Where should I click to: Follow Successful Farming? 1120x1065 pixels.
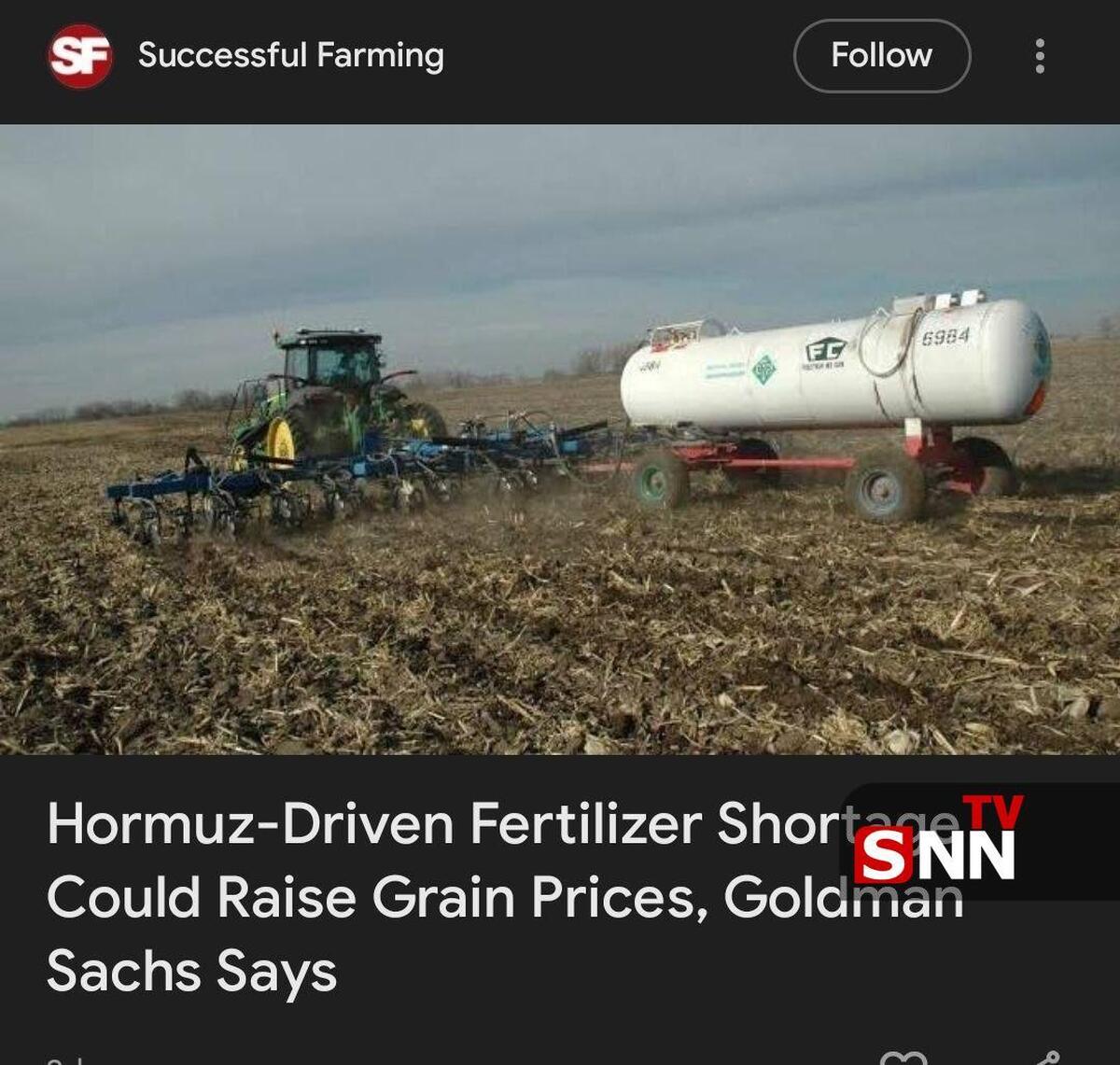coord(881,56)
